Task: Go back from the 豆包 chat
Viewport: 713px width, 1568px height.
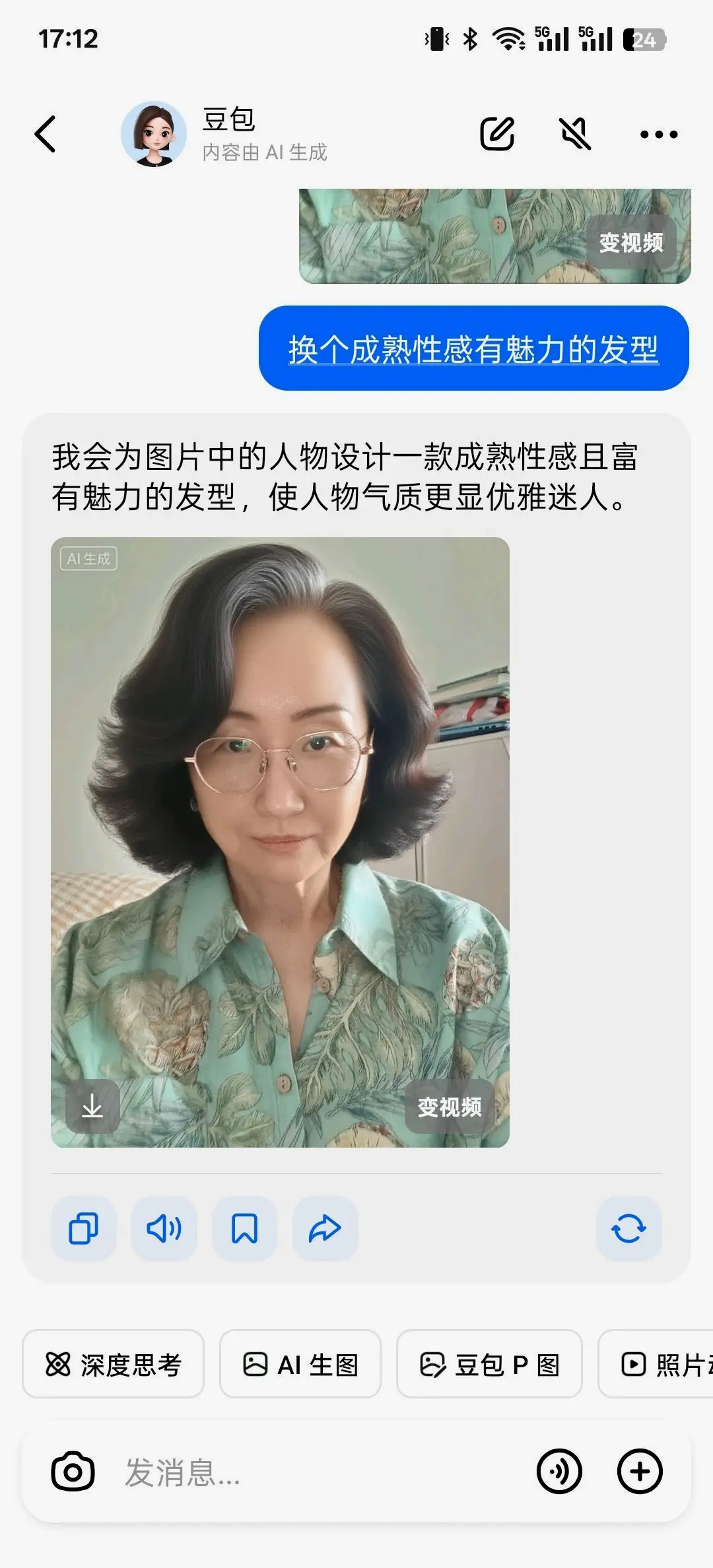Action: pyautogui.click(x=46, y=135)
